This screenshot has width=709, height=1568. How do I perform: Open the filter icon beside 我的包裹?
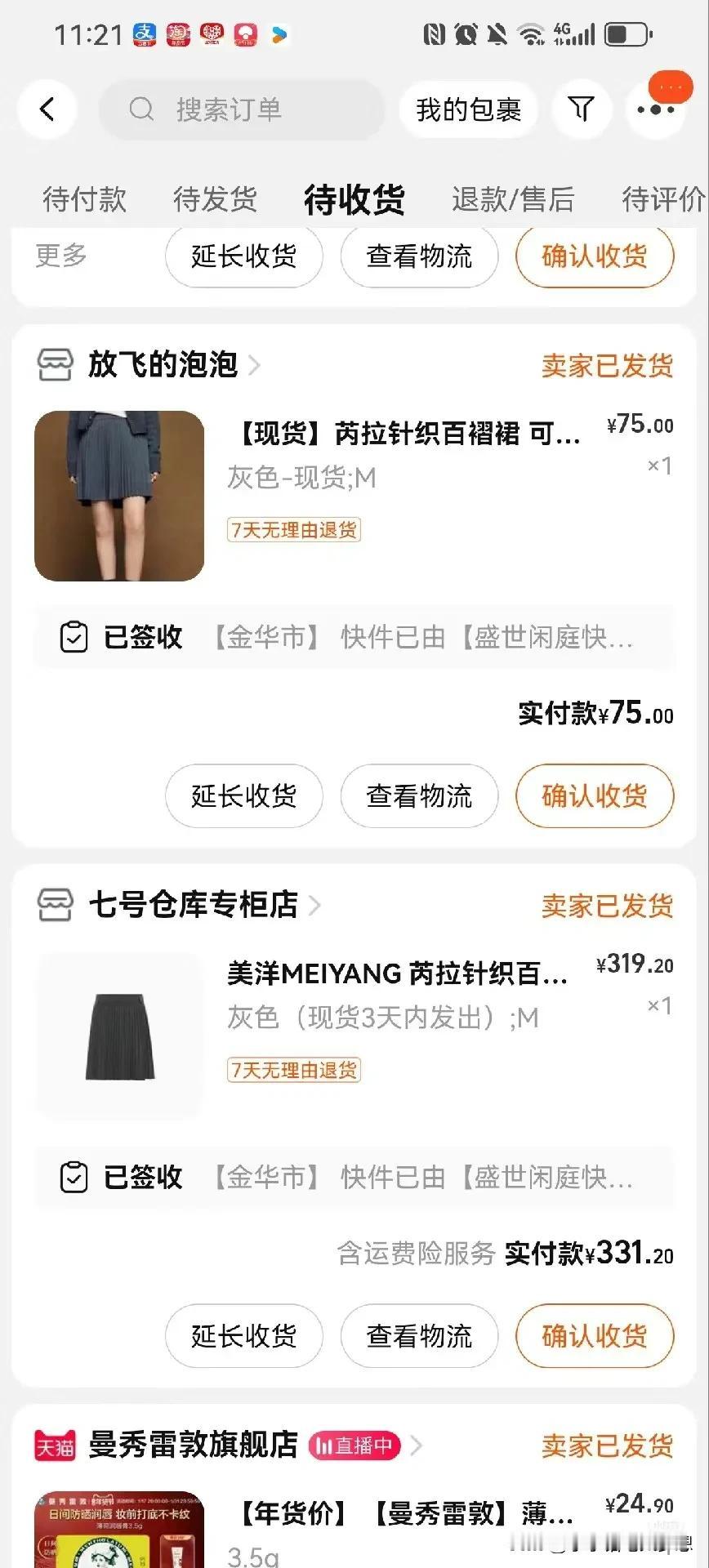(x=581, y=109)
